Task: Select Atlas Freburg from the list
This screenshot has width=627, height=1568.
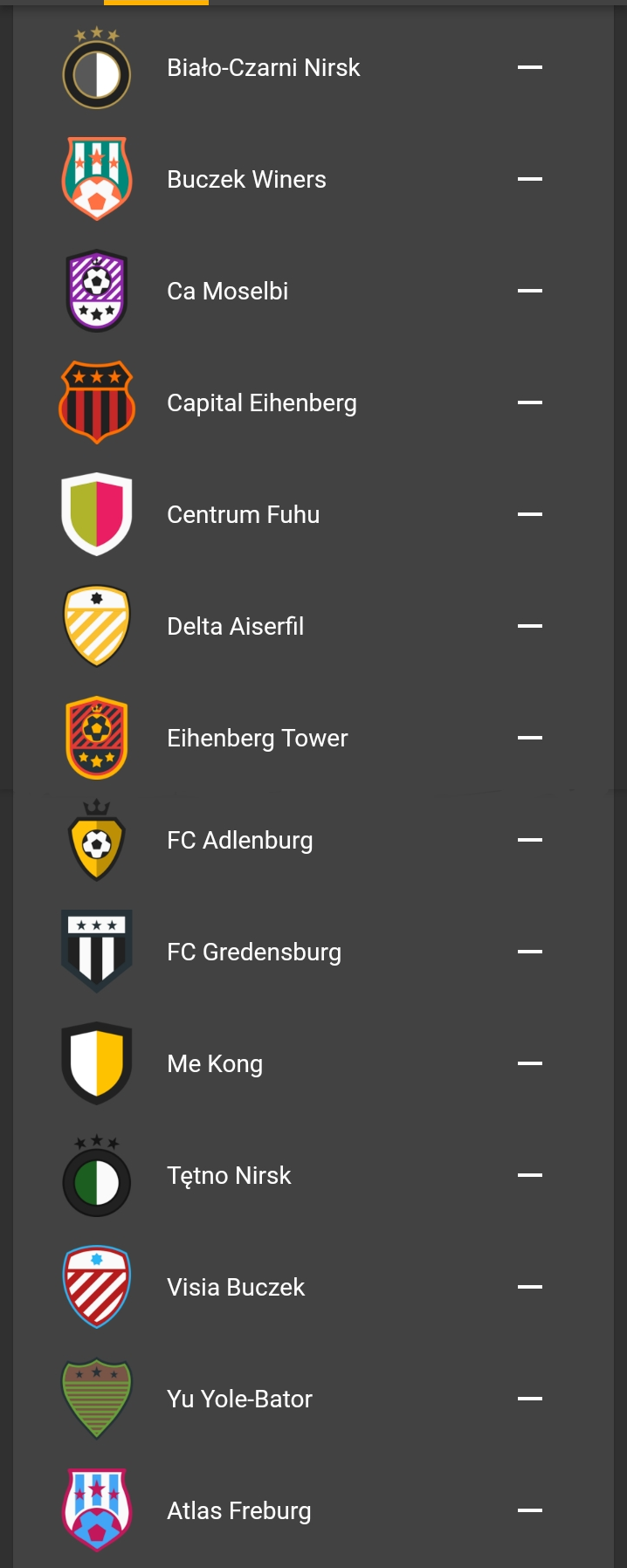Action: (x=238, y=1511)
